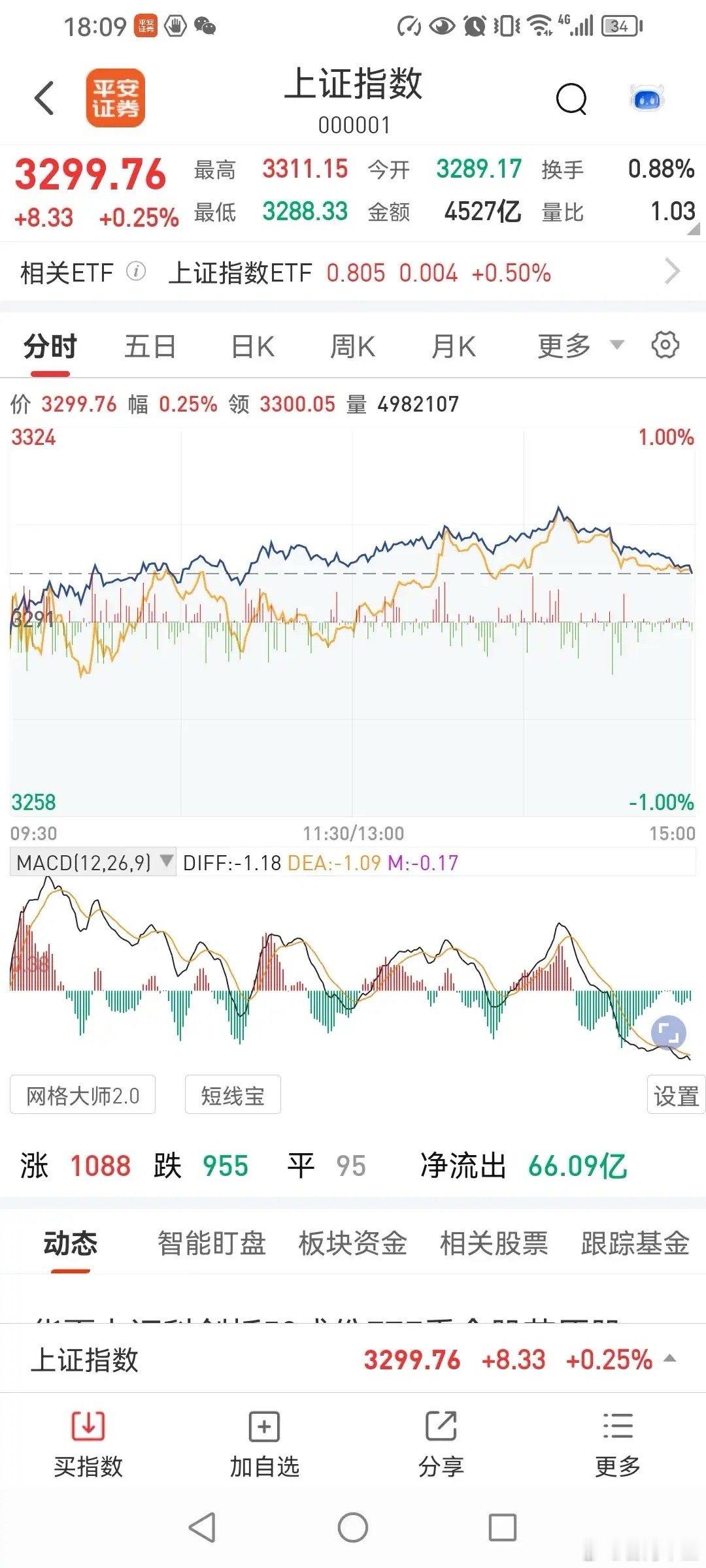Open the robot assistant icon

647,99
